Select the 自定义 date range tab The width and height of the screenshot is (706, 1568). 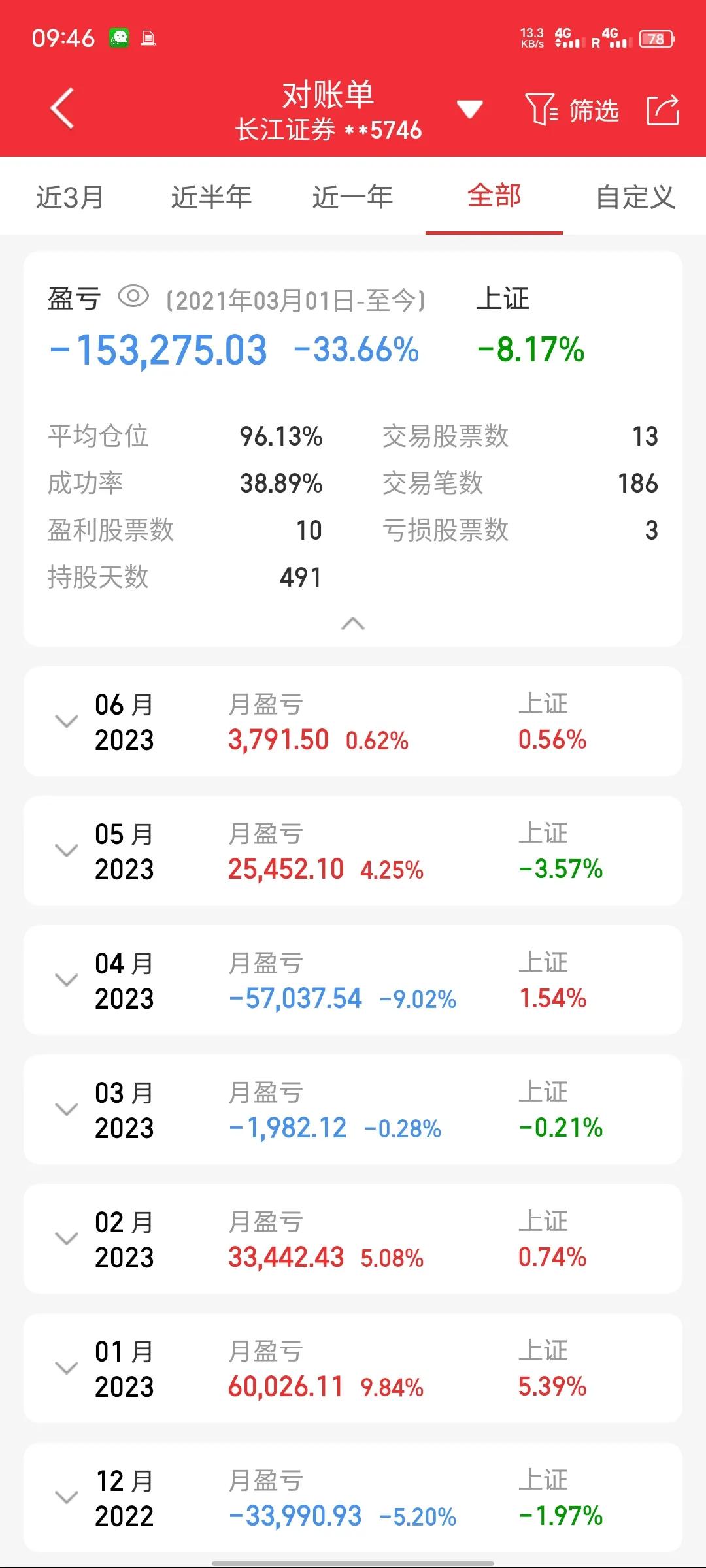(x=635, y=197)
